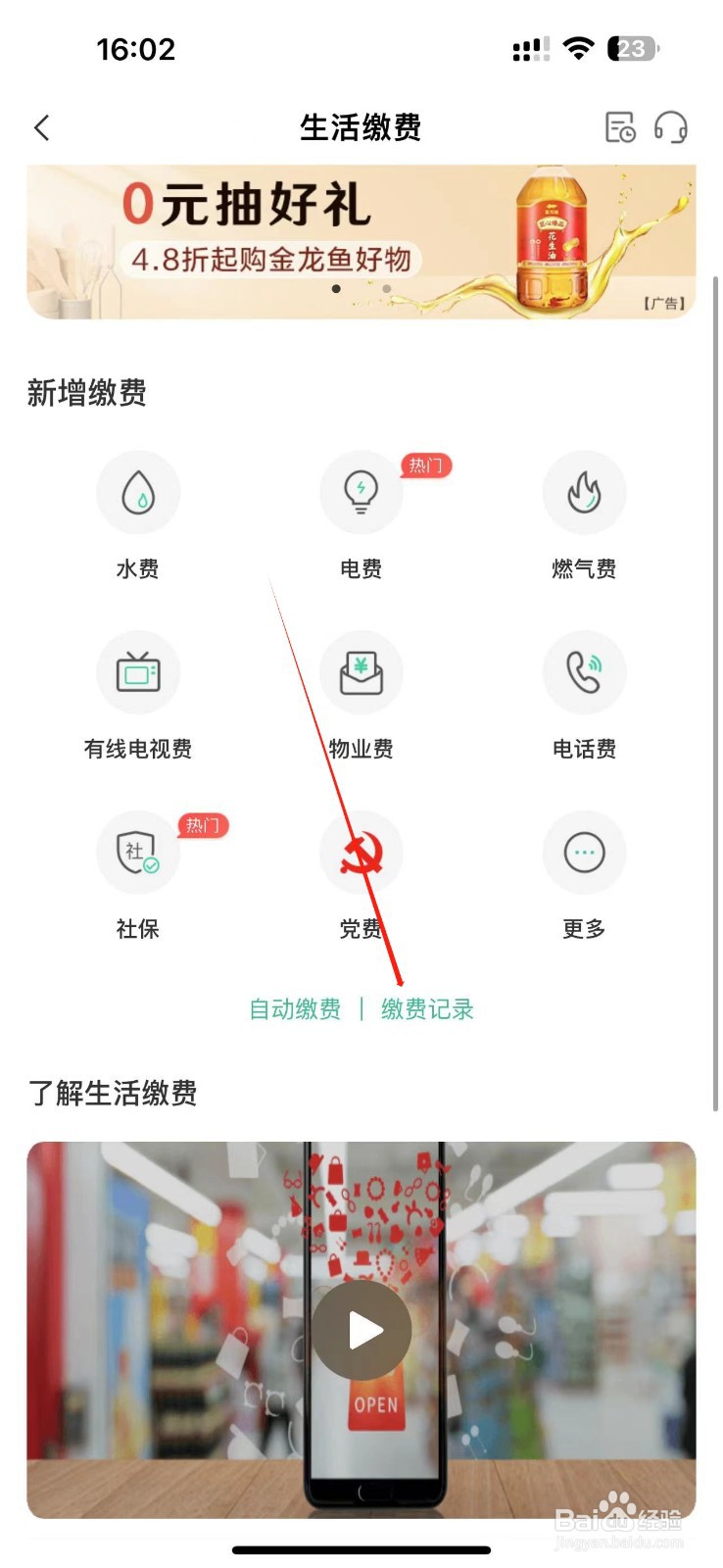Play the 了解生活缴费 introduction video
The image size is (723, 1568).
pyautogui.click(x=362, y=1330)
